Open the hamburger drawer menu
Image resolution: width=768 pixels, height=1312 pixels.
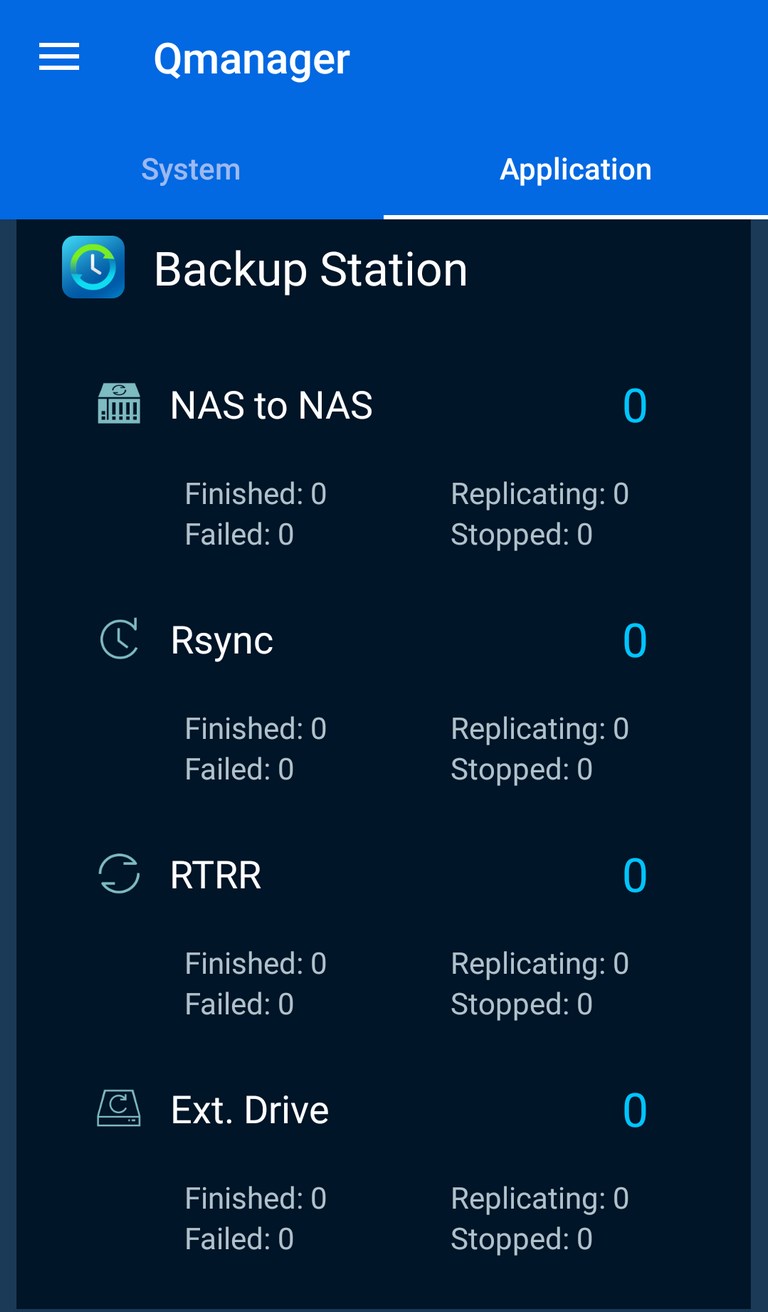point(59,58)
